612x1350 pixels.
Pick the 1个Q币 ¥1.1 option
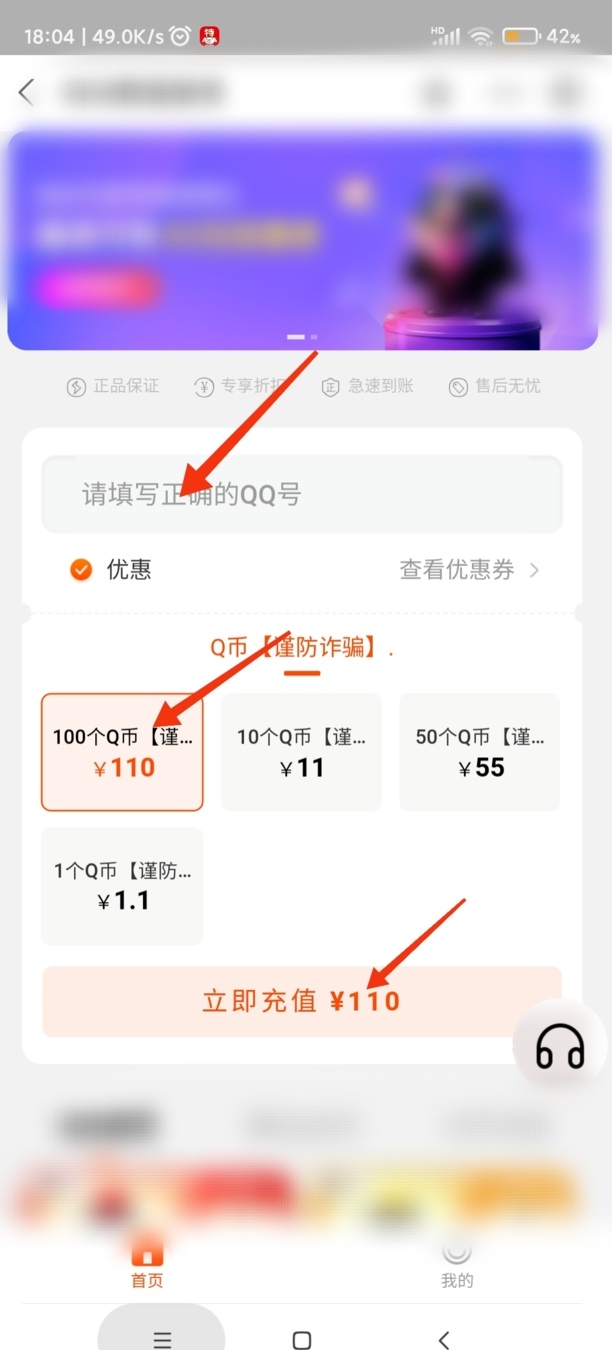tap(122, 886)
